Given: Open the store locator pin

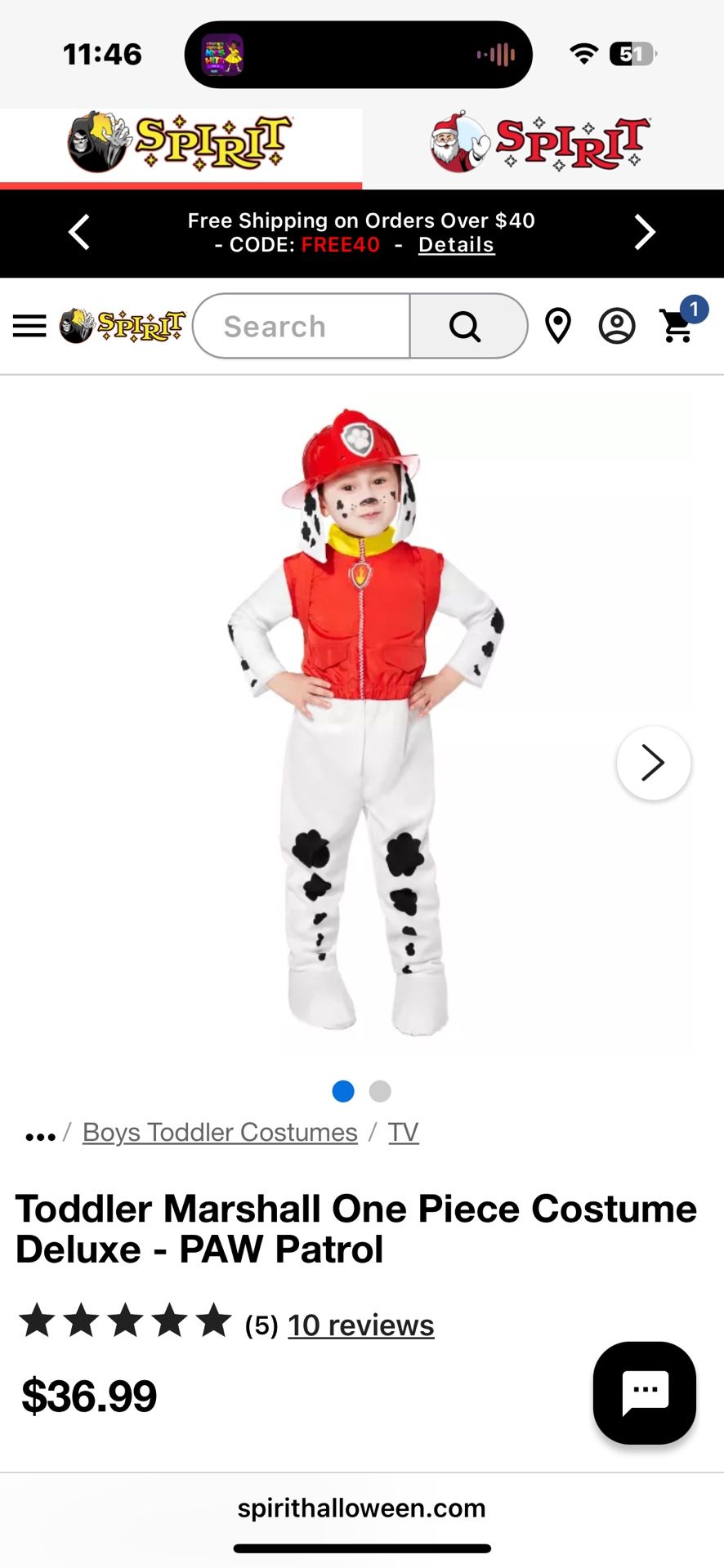Looking at the screenshot, I should coord(558,326).
